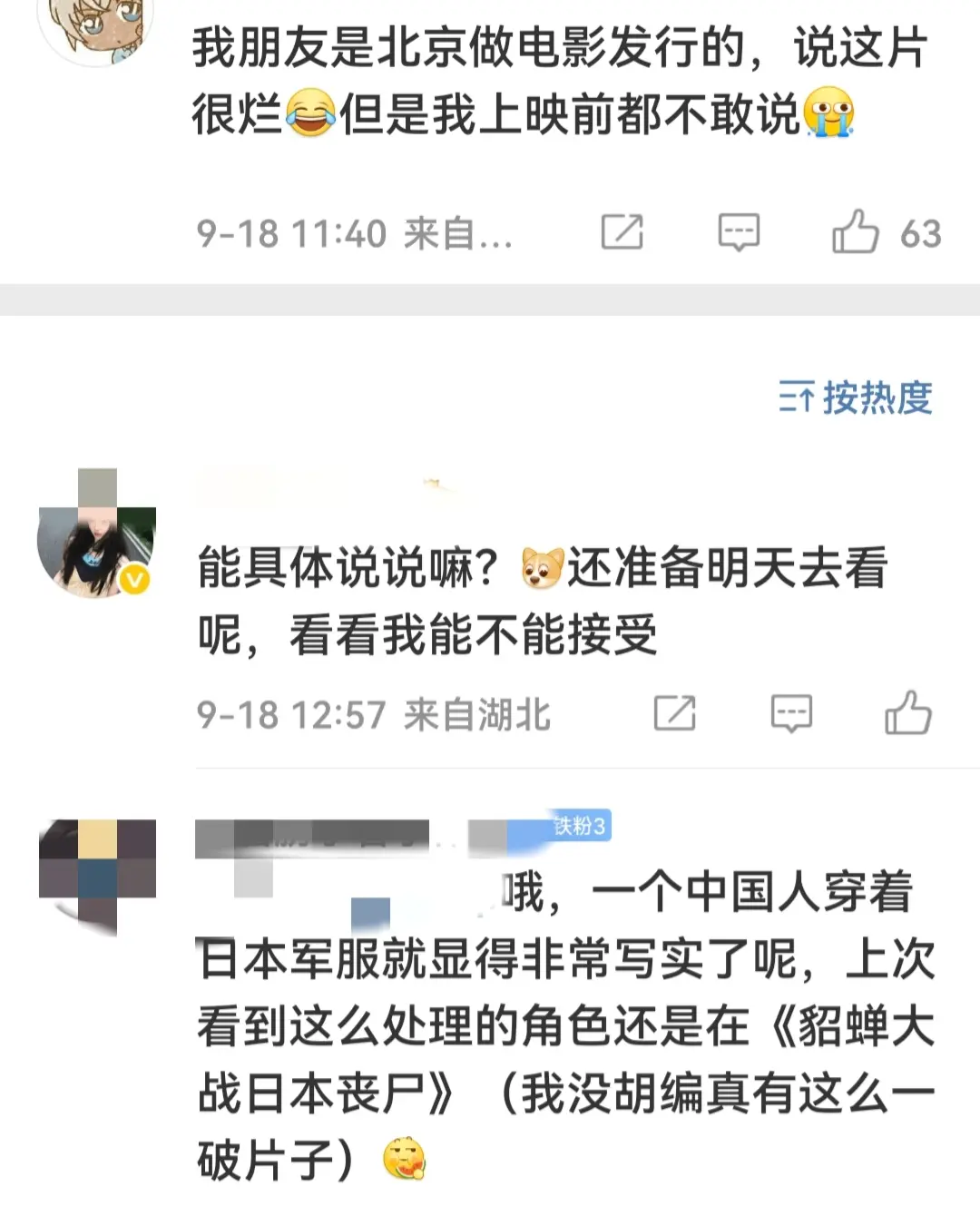Image resolution: width=980 pixels, height=1206 pixels.
Task: Repost the reply posted at 9-18 12:57
Action: [x=675, y=713]
